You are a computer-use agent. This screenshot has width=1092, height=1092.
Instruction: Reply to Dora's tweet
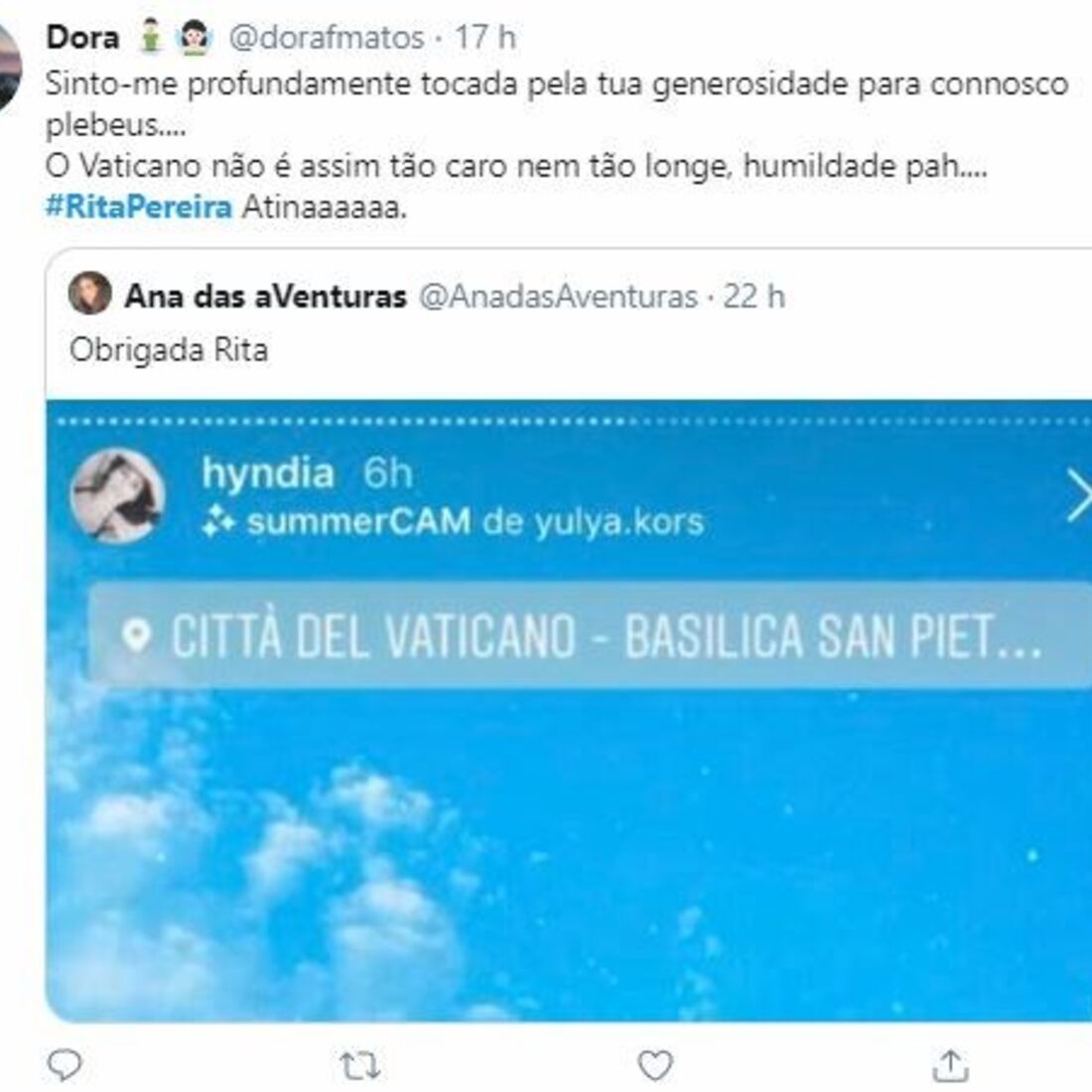point(66,1065)
